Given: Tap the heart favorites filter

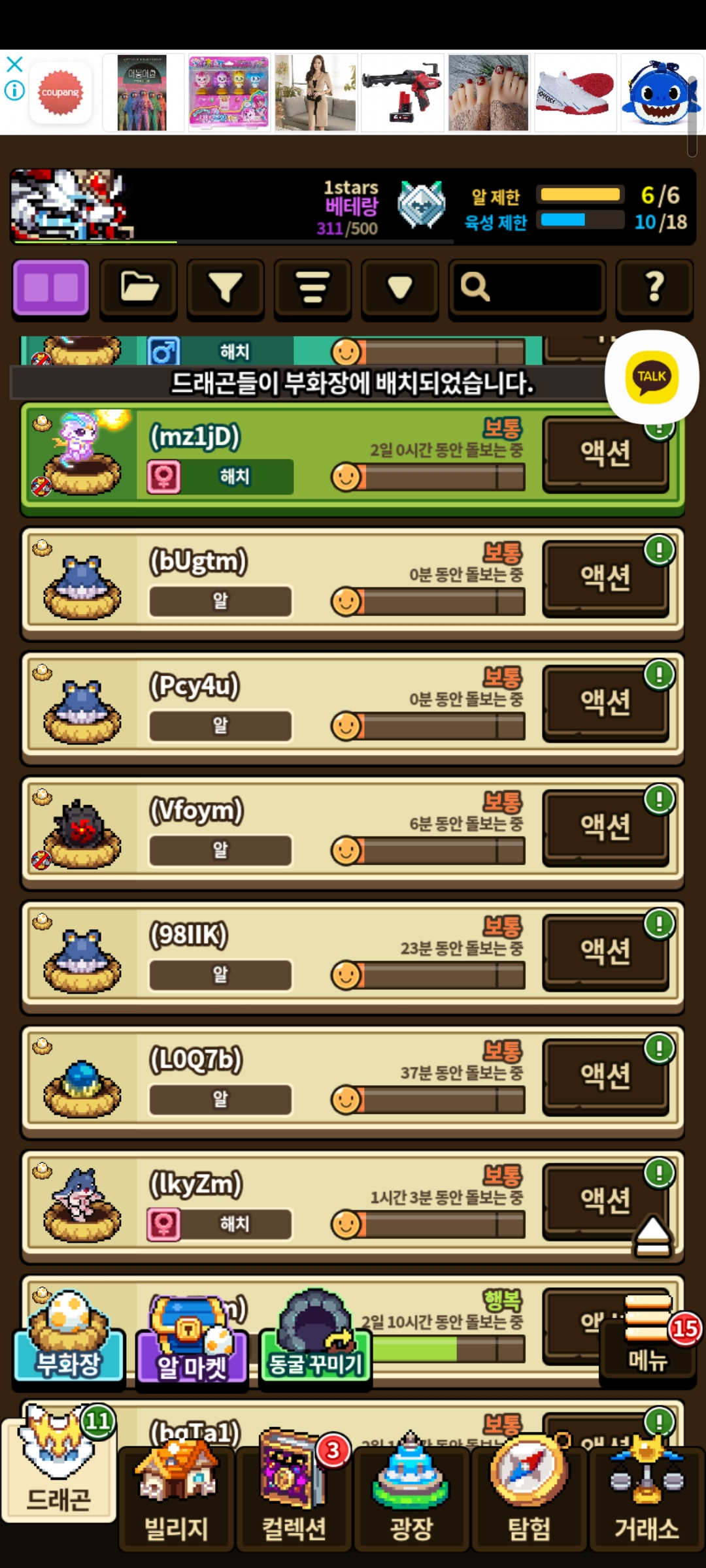Looking at the screenshot, I should point(399,288).
